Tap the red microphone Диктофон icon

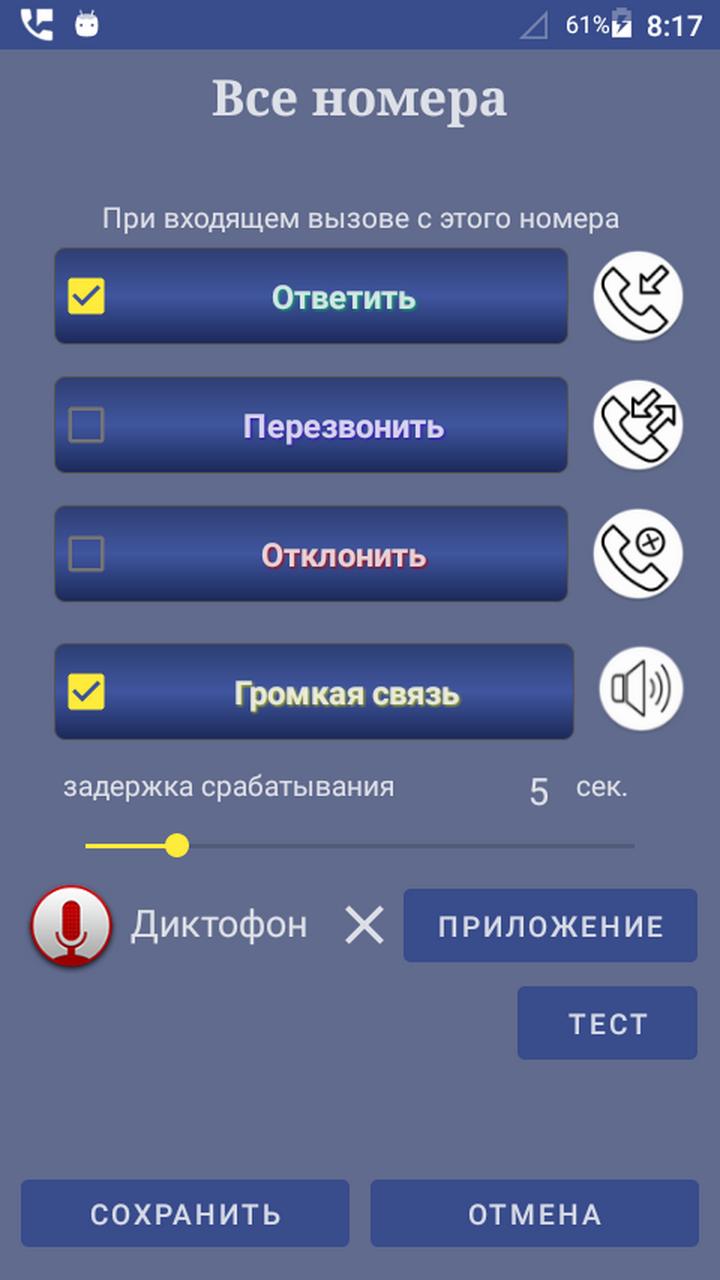point(70,926)
